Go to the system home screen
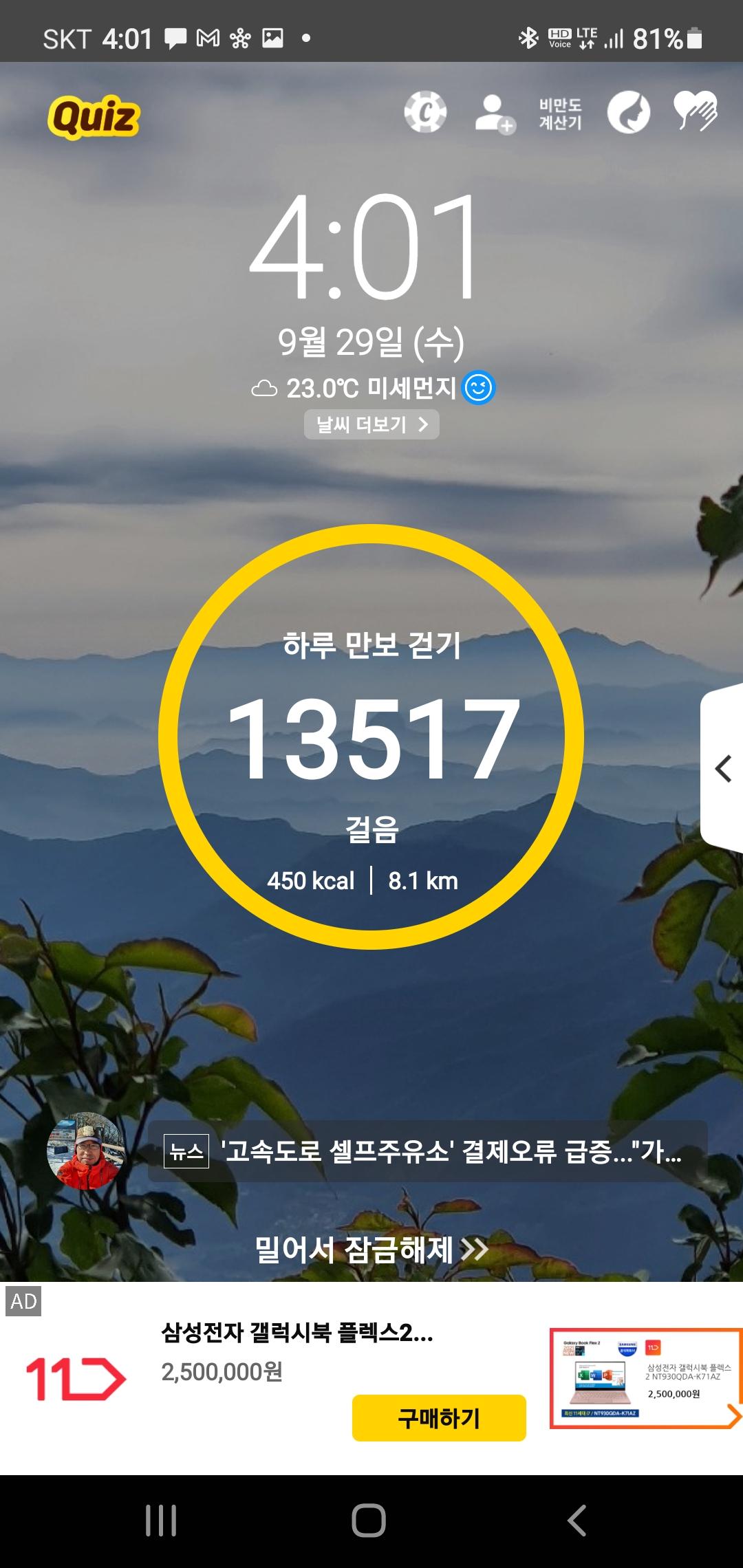The height and width of the screenshot is (1568, 743). (369, 1520)
